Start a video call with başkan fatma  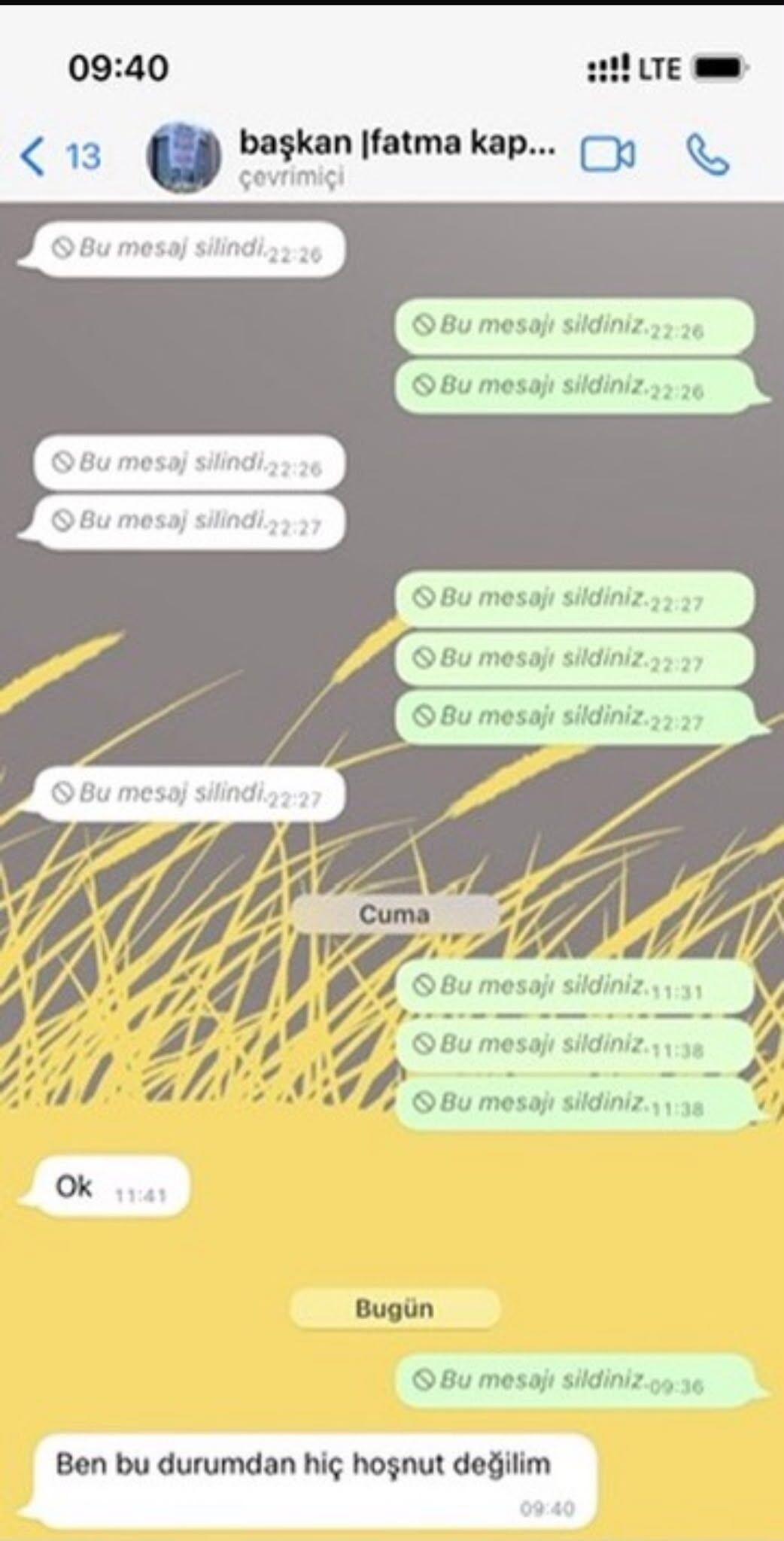tap(607, 155)
